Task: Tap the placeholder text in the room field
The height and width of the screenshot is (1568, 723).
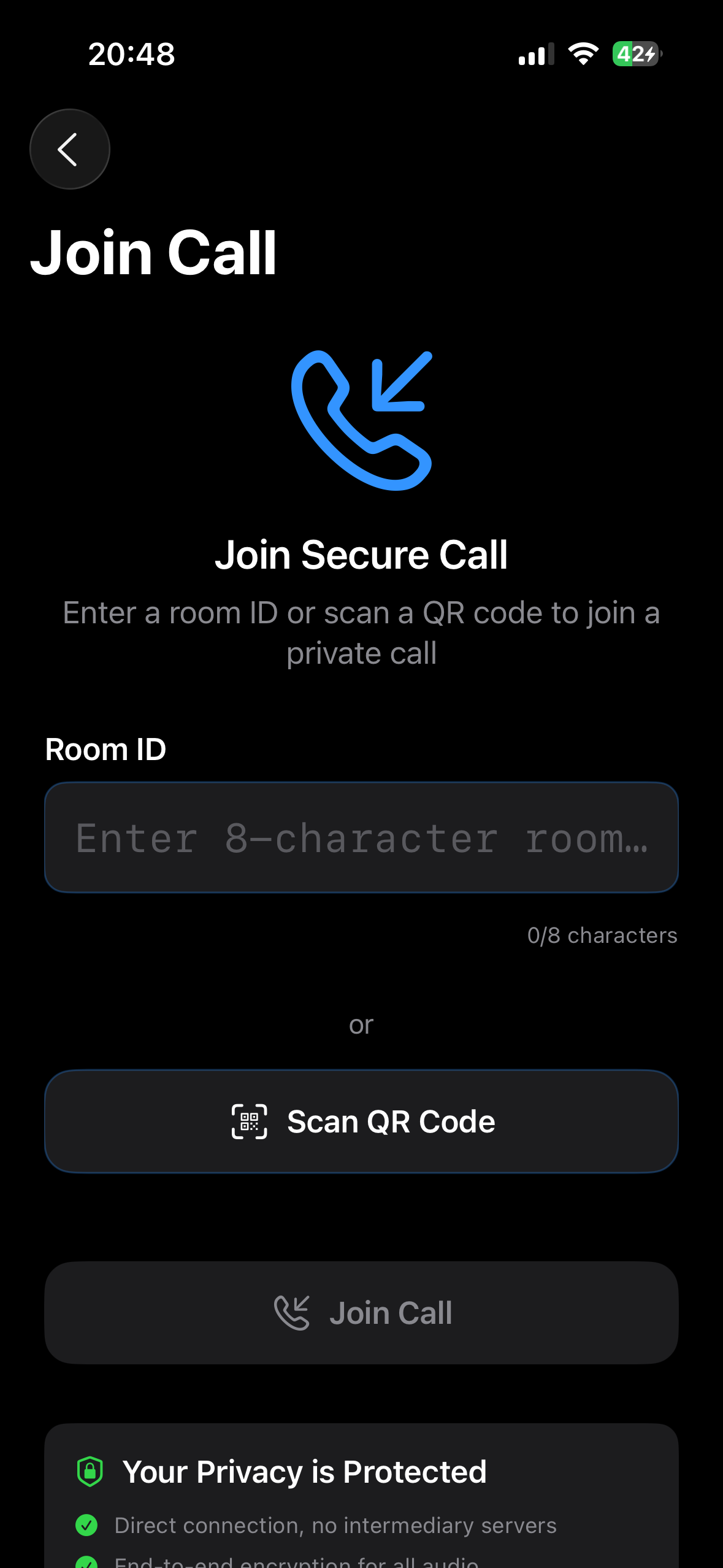Action: tap(362, 838)
